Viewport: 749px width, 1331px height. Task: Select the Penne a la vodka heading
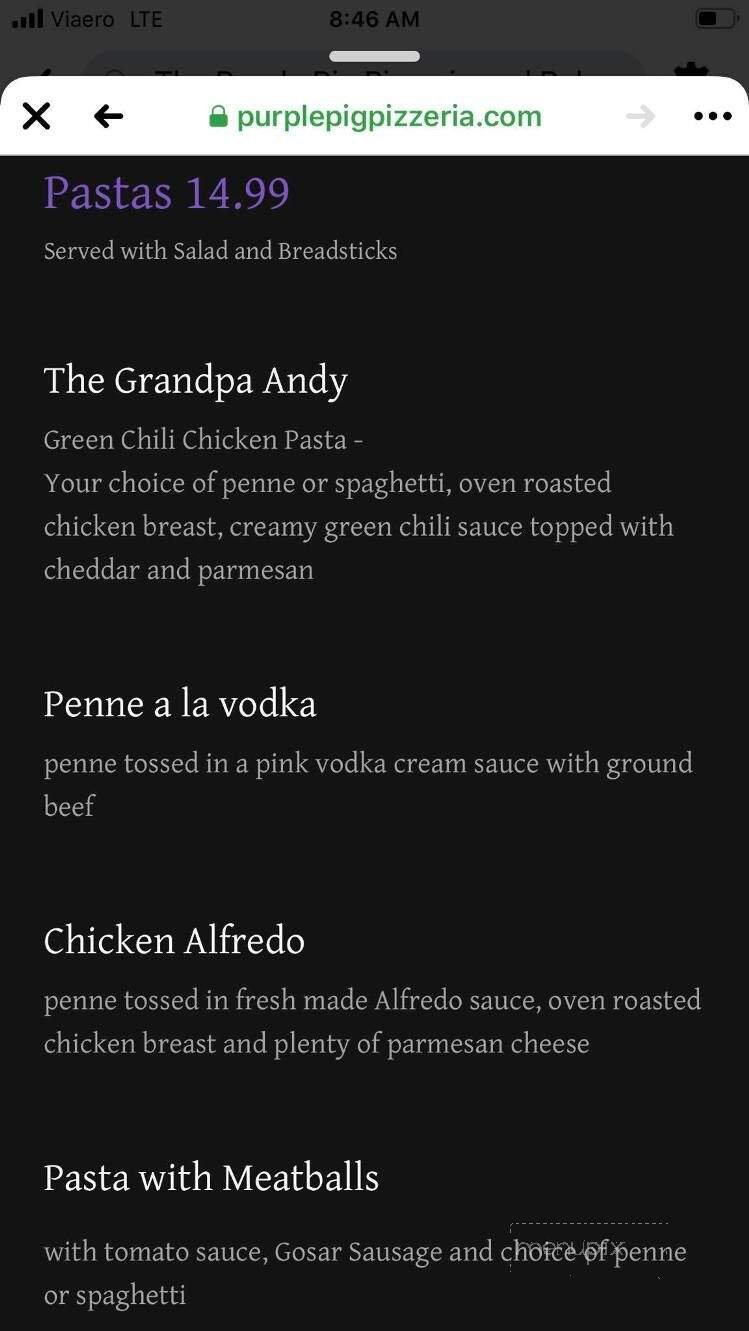(180, 704)
